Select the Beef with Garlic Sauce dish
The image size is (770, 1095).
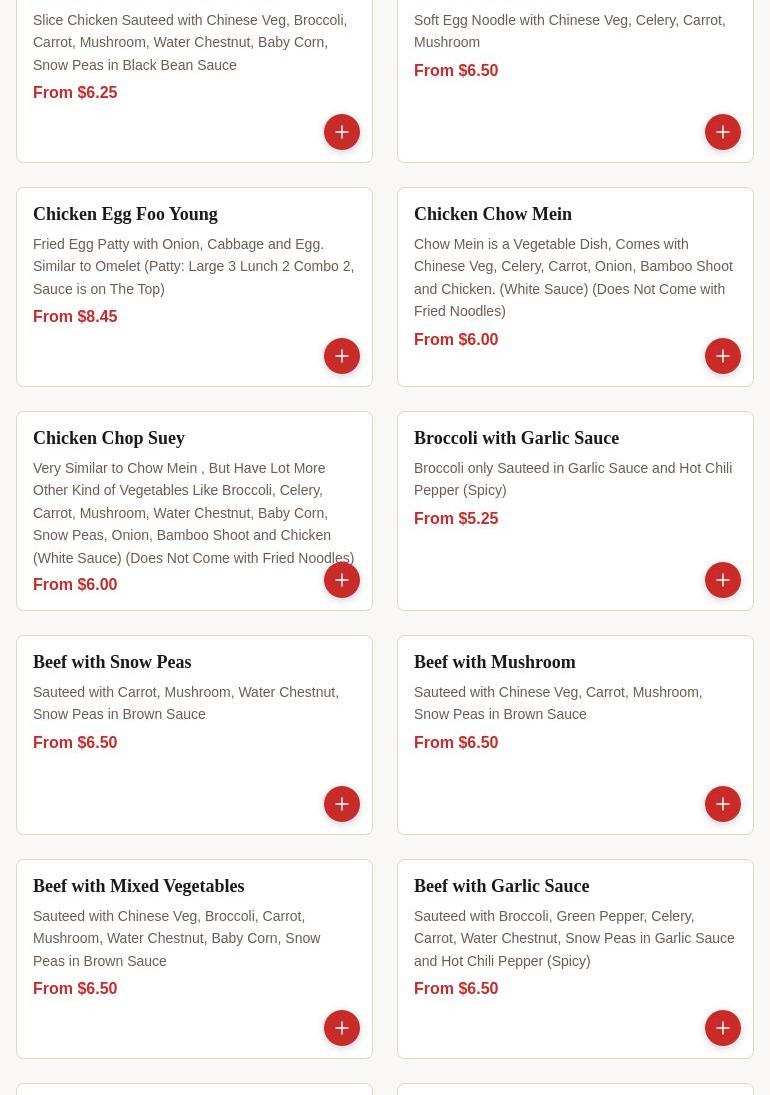[501, 886]
